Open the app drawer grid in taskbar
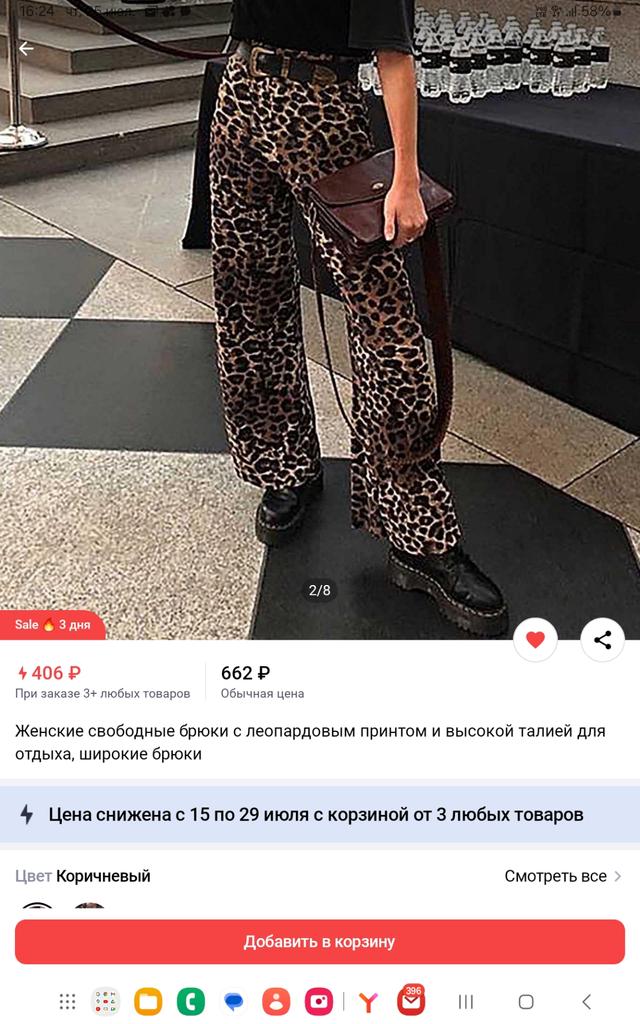The height and width of the screenshot is (1024, 640). point(67,1001)
